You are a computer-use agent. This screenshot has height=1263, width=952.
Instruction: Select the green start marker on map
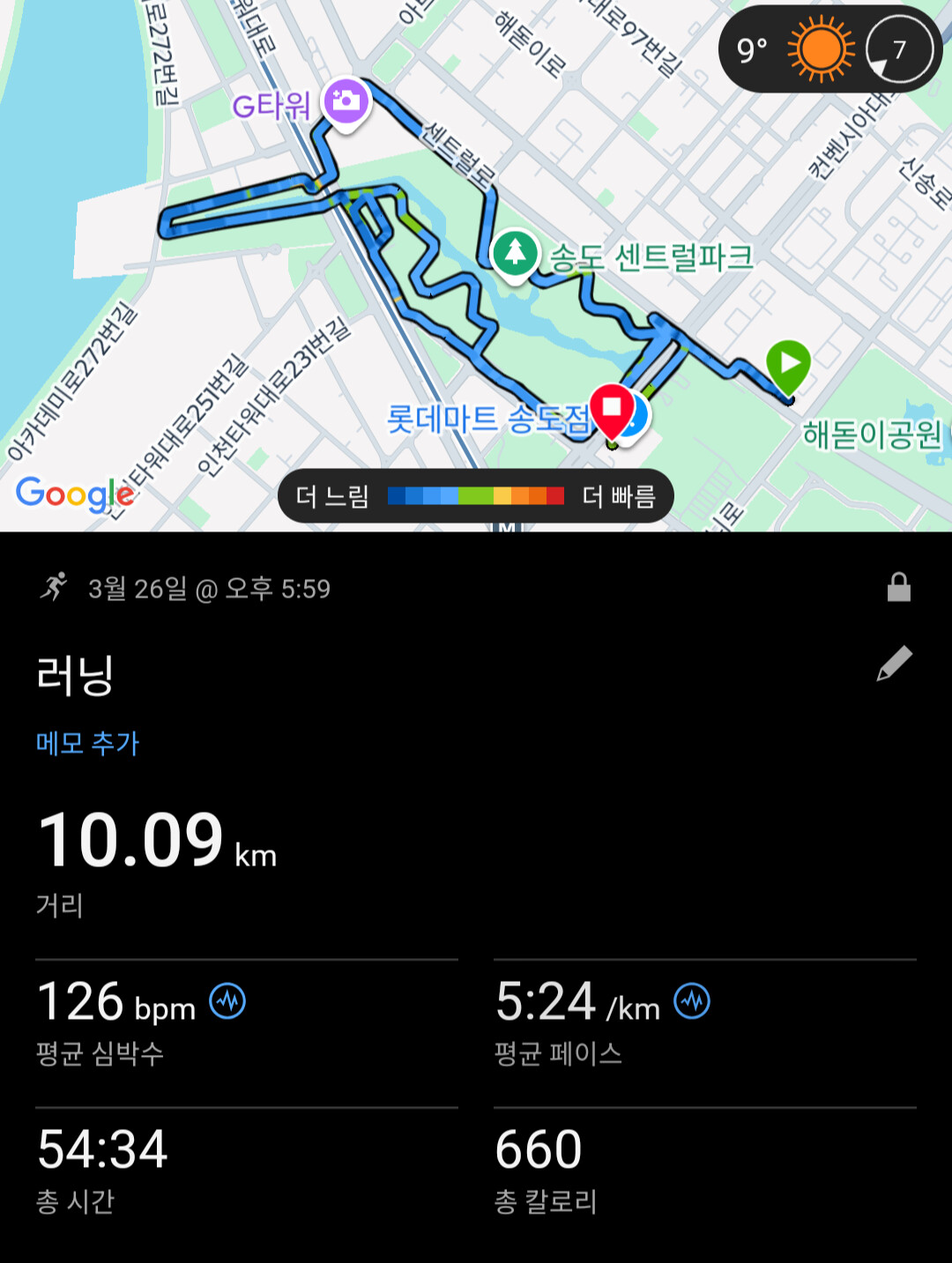[x=788, y=367]
